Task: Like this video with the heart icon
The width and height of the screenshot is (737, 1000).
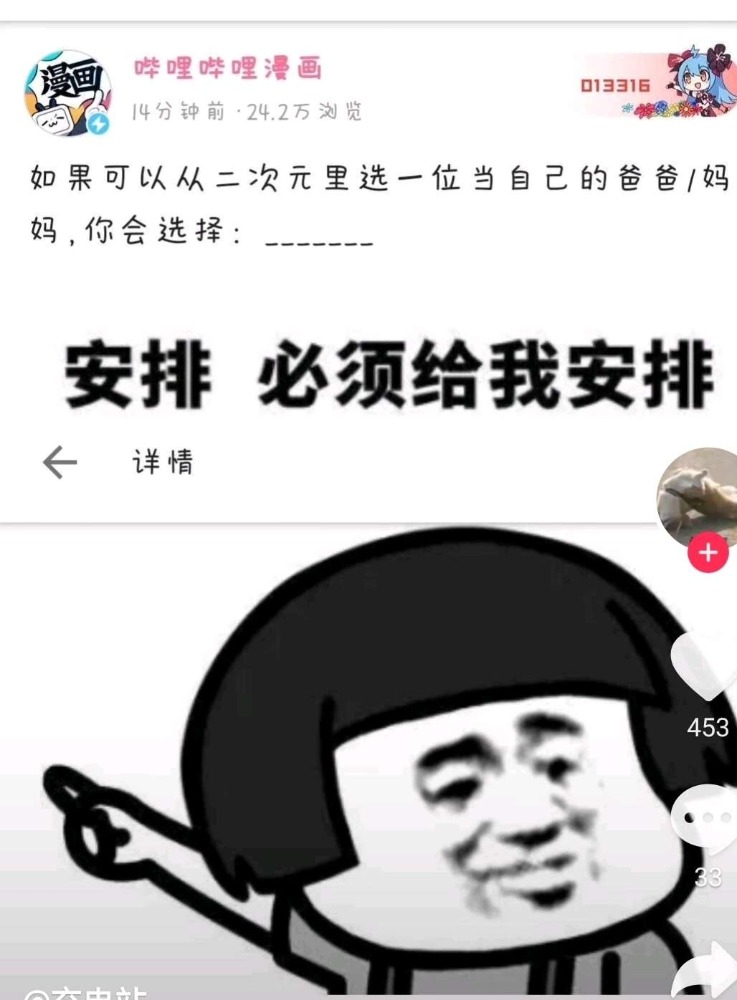Action: pyautogui.click(x=707, y=667)
